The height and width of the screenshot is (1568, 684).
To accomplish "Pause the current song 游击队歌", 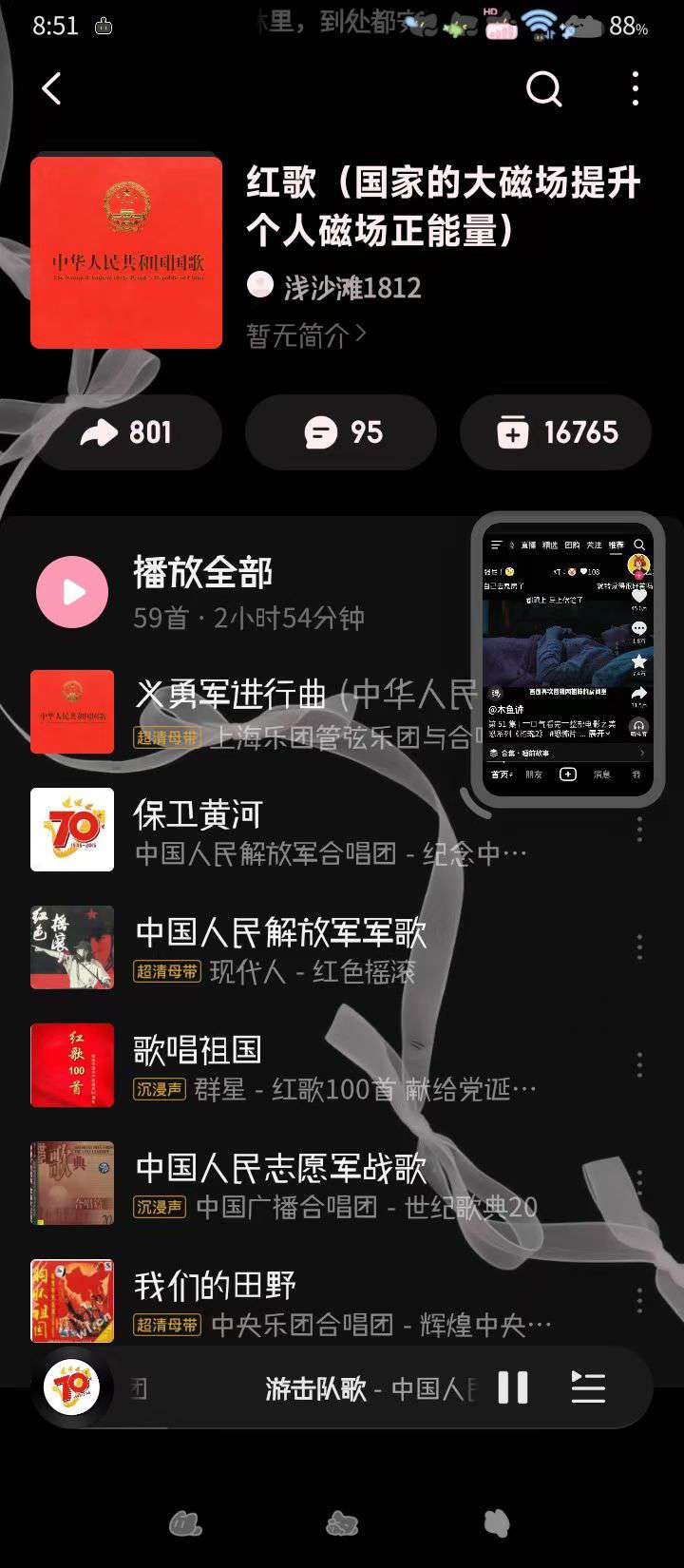I will point(513,1388).
